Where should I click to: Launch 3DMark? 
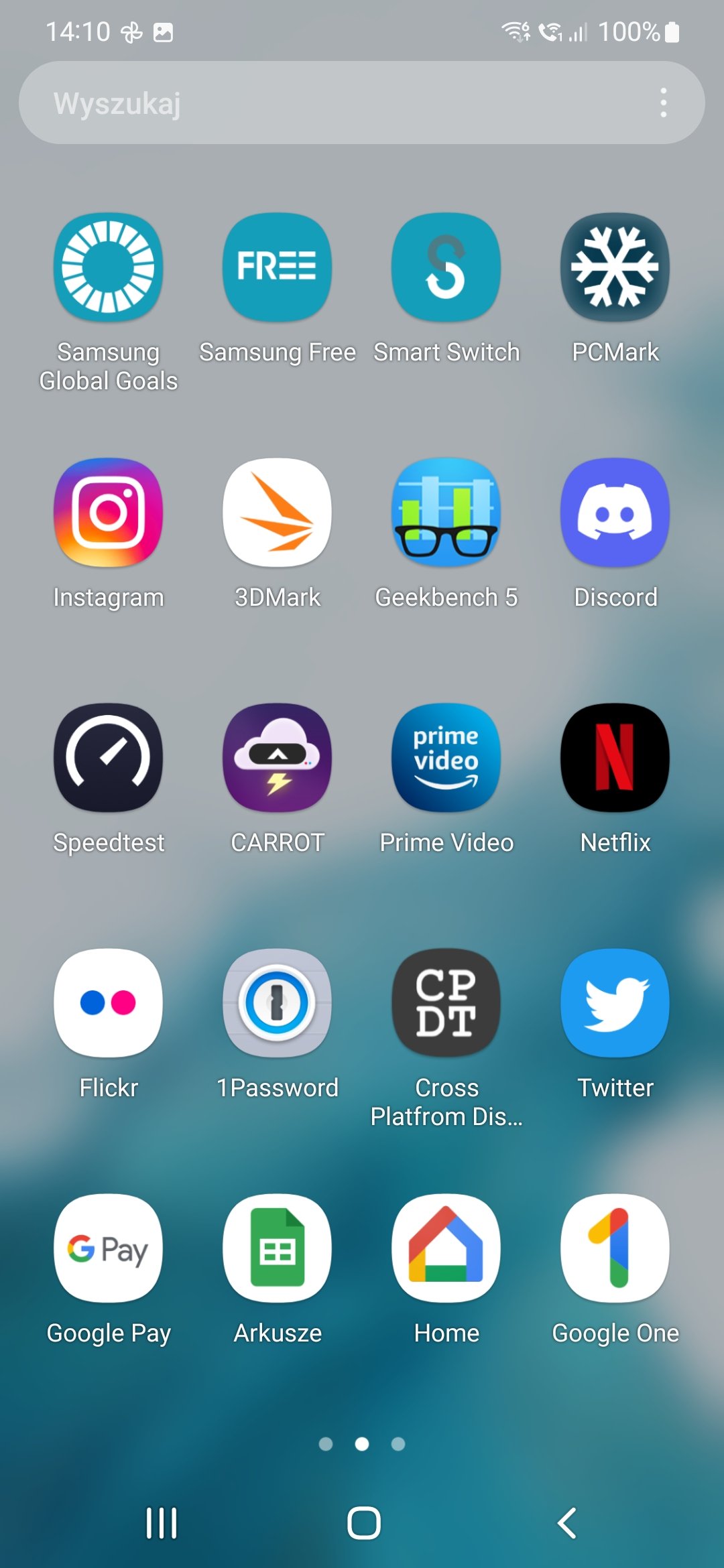coord(277,512)
